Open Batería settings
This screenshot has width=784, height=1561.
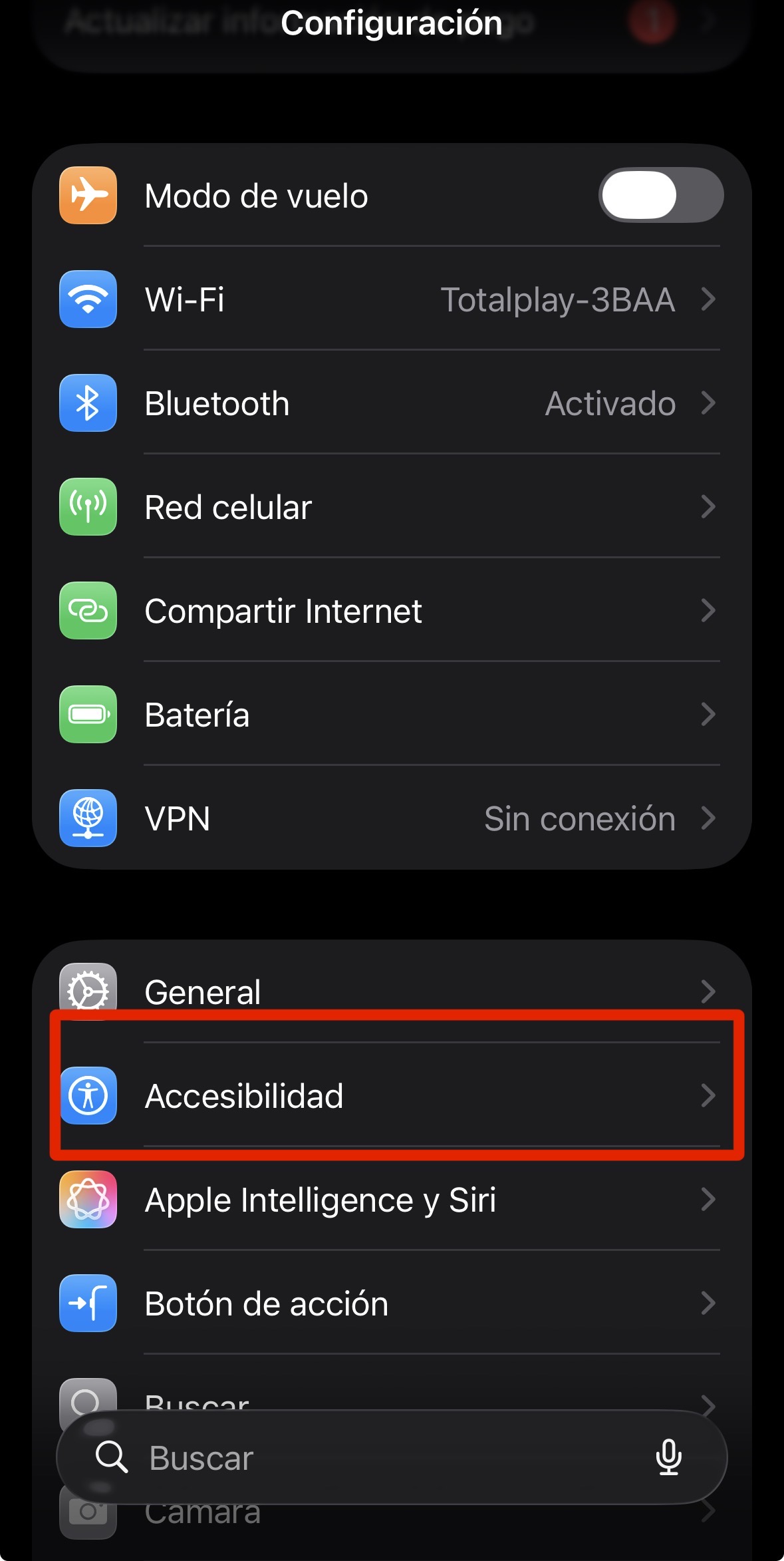coord(391,715)
